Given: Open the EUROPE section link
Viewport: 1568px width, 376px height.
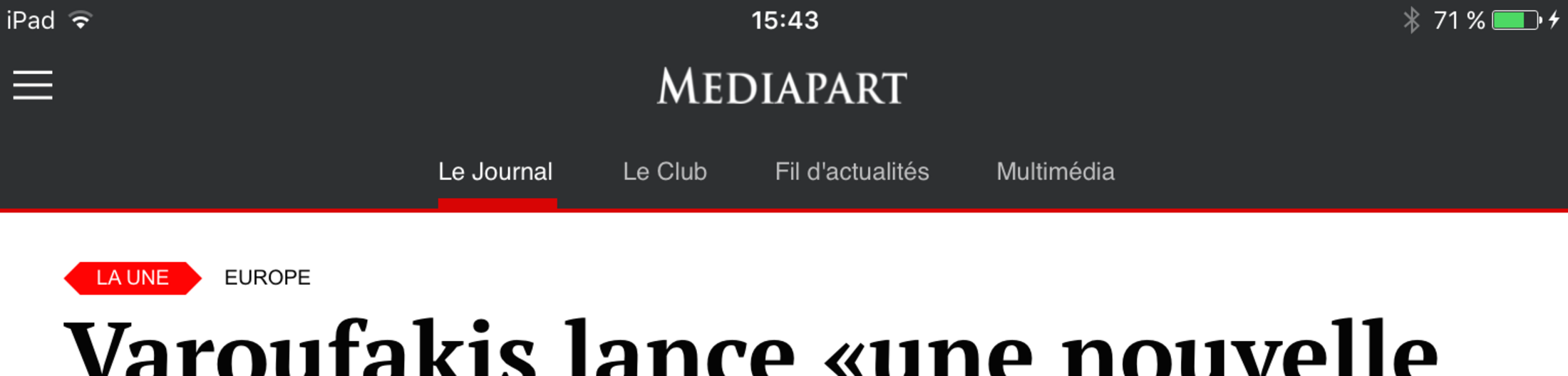Looking at the screenshot, I should [x=267, y=278].
